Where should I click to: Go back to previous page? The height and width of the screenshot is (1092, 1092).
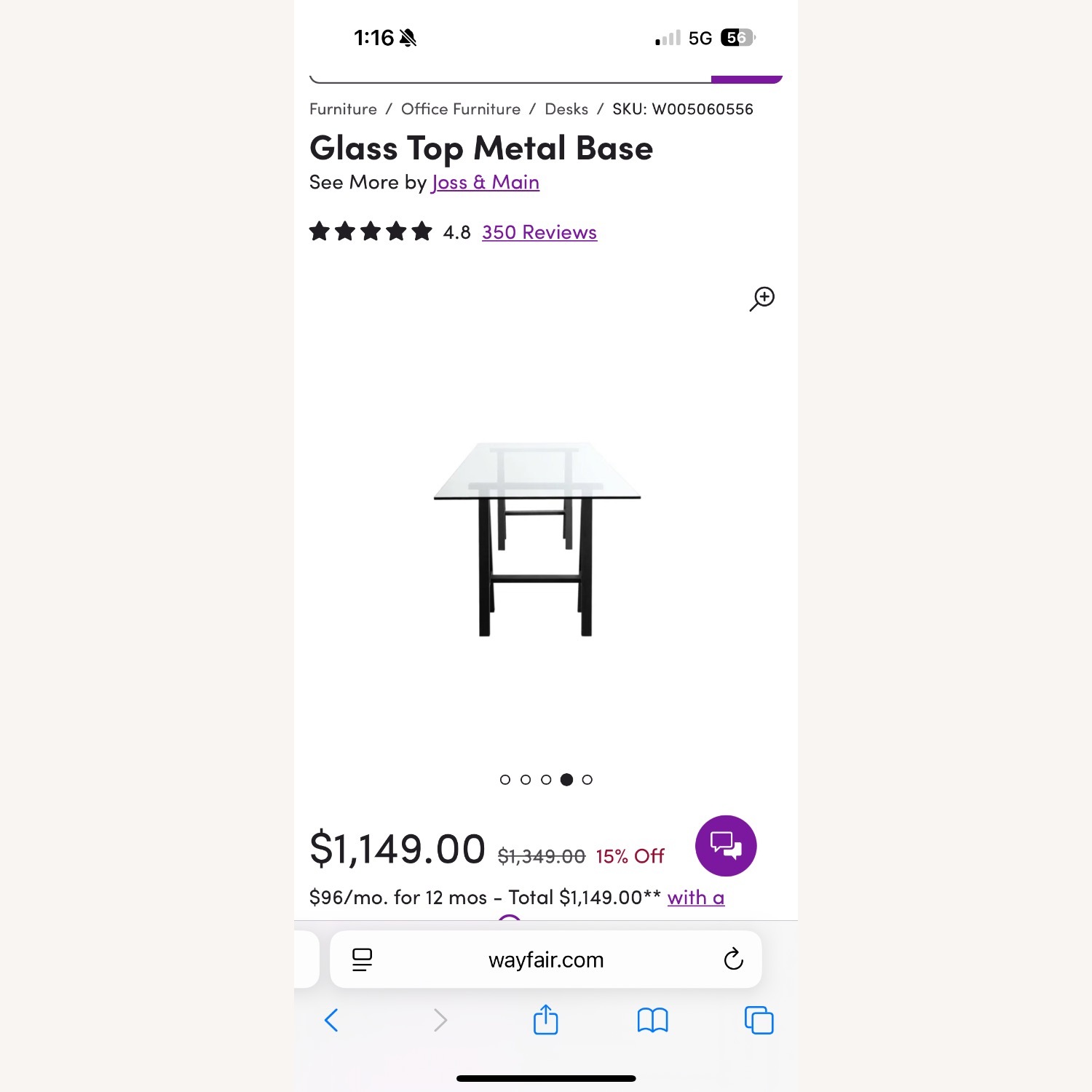coord(331,1020)
